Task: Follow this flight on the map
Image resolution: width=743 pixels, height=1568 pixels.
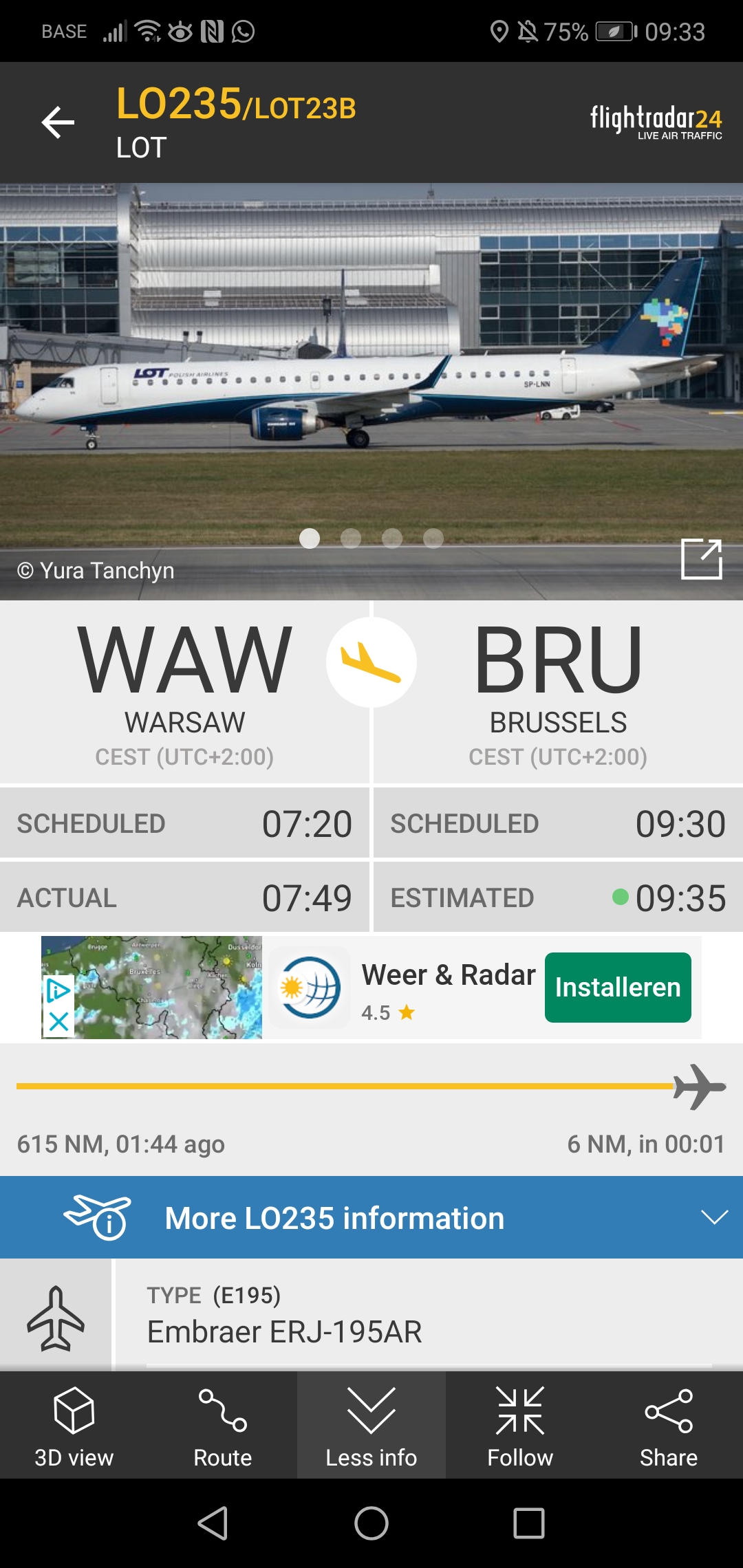Action: tap(520, 1426)
